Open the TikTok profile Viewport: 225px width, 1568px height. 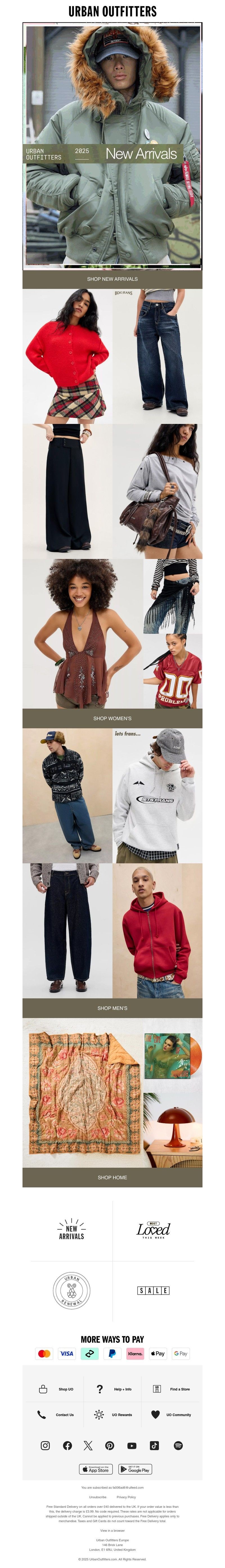tap(154, 1446)
